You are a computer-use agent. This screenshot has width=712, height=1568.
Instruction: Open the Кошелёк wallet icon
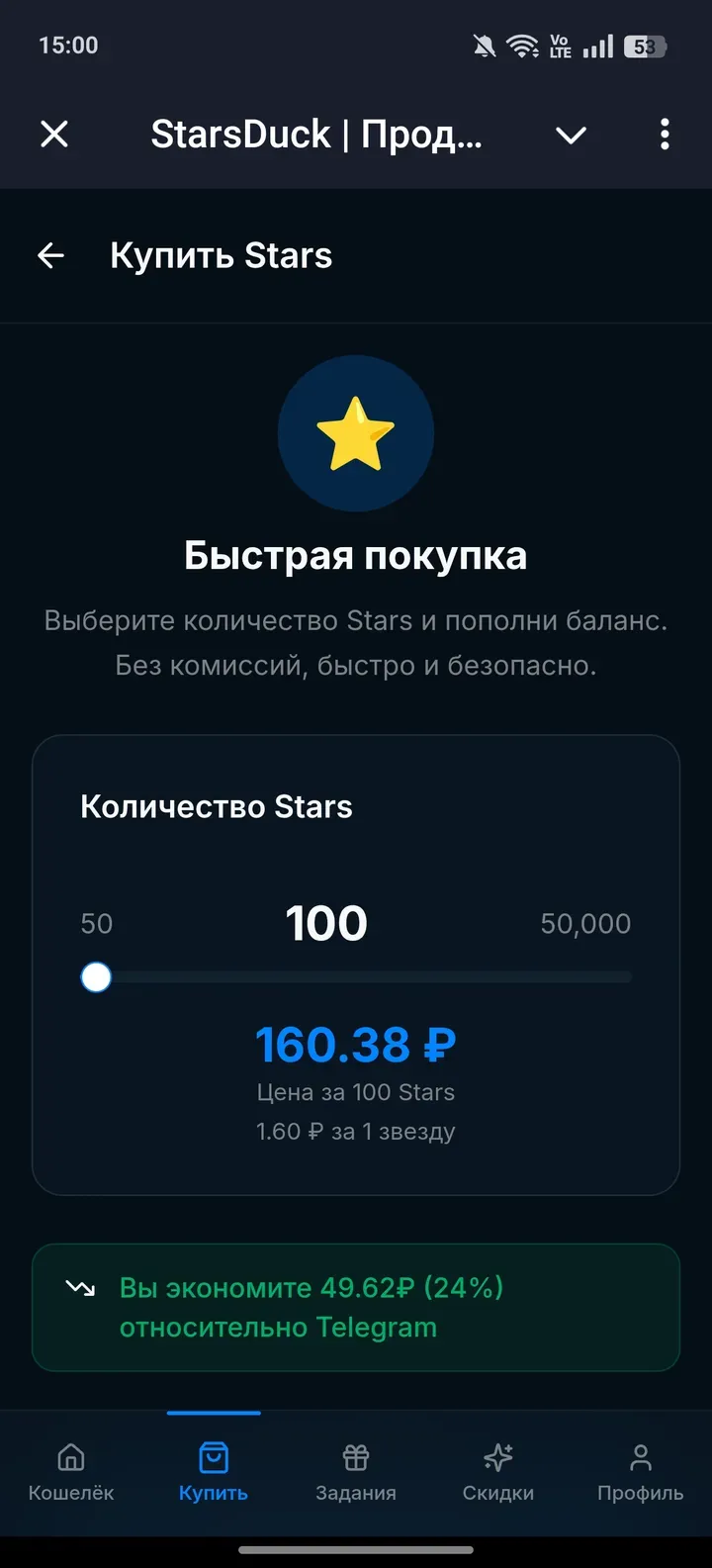coord(70,1455)
